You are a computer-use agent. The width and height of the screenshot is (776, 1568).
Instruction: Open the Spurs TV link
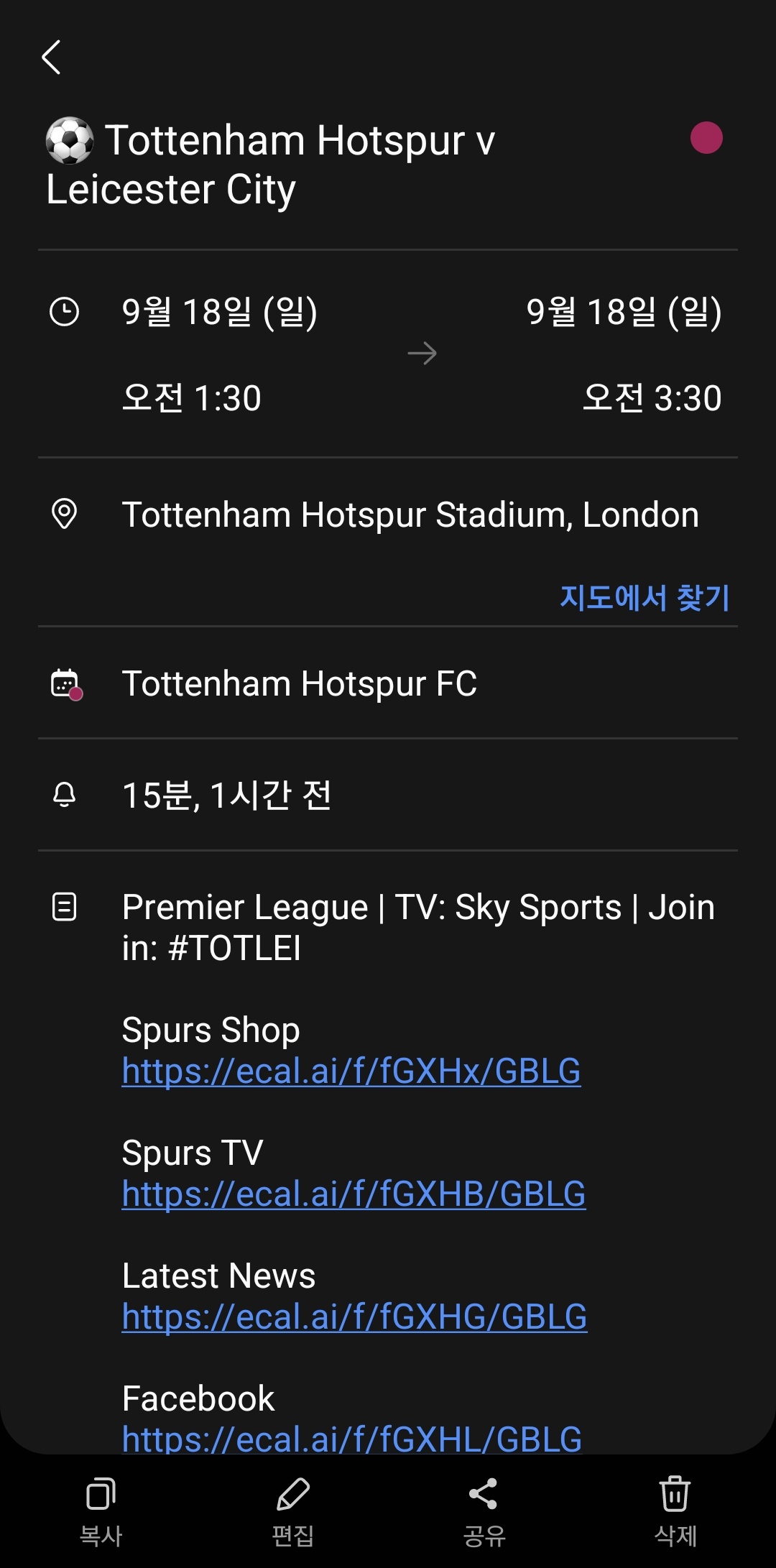(354, 1194)
